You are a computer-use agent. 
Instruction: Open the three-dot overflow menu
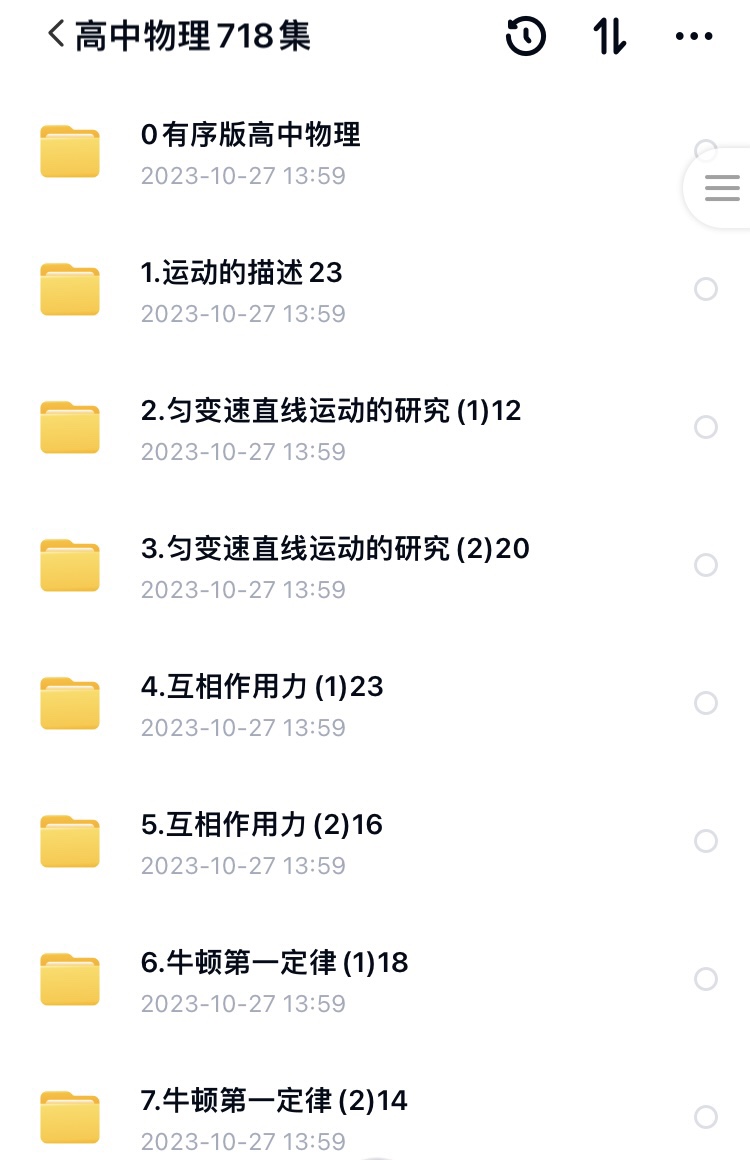[694, 37]
